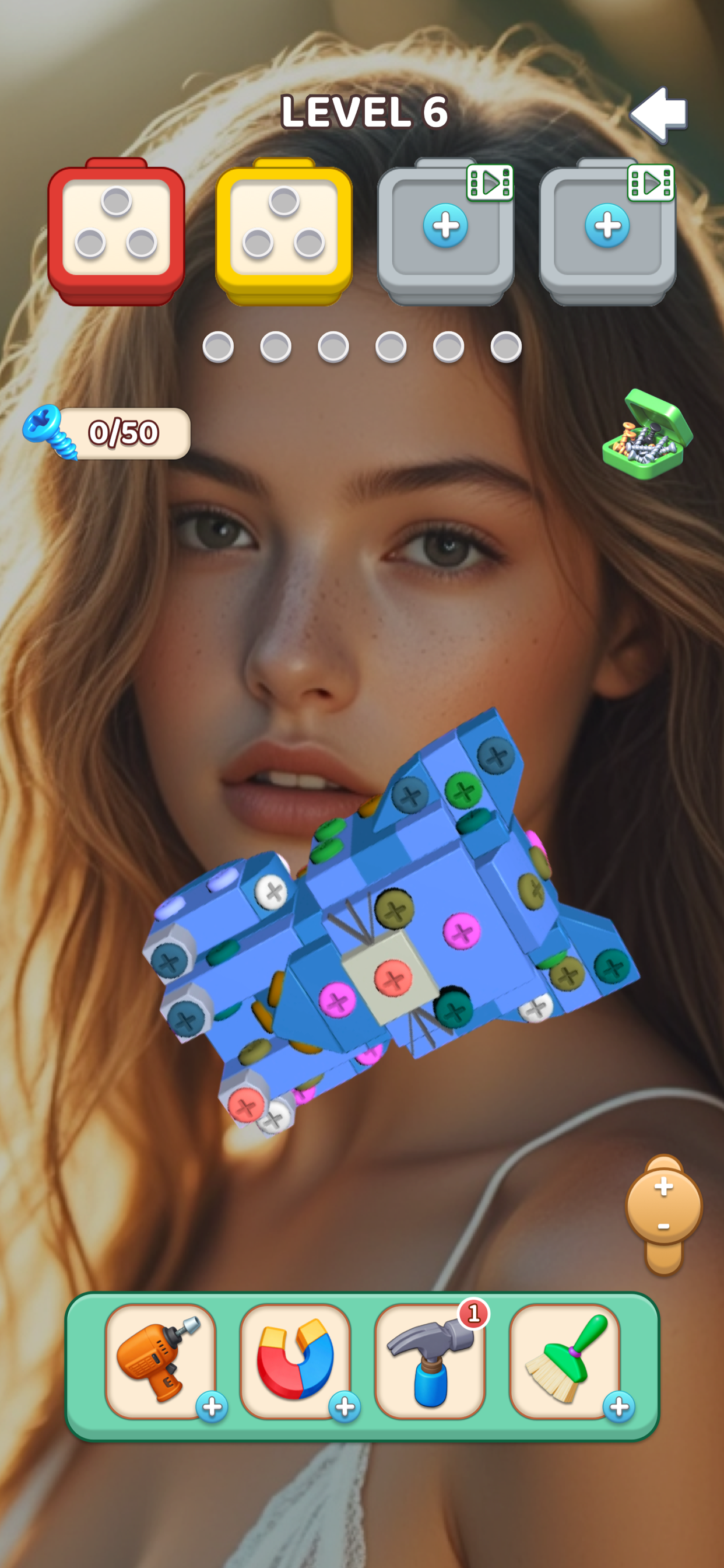Use the hammer power-up
This screenshot has width=724, height=1568.
tap(430, 1360)
